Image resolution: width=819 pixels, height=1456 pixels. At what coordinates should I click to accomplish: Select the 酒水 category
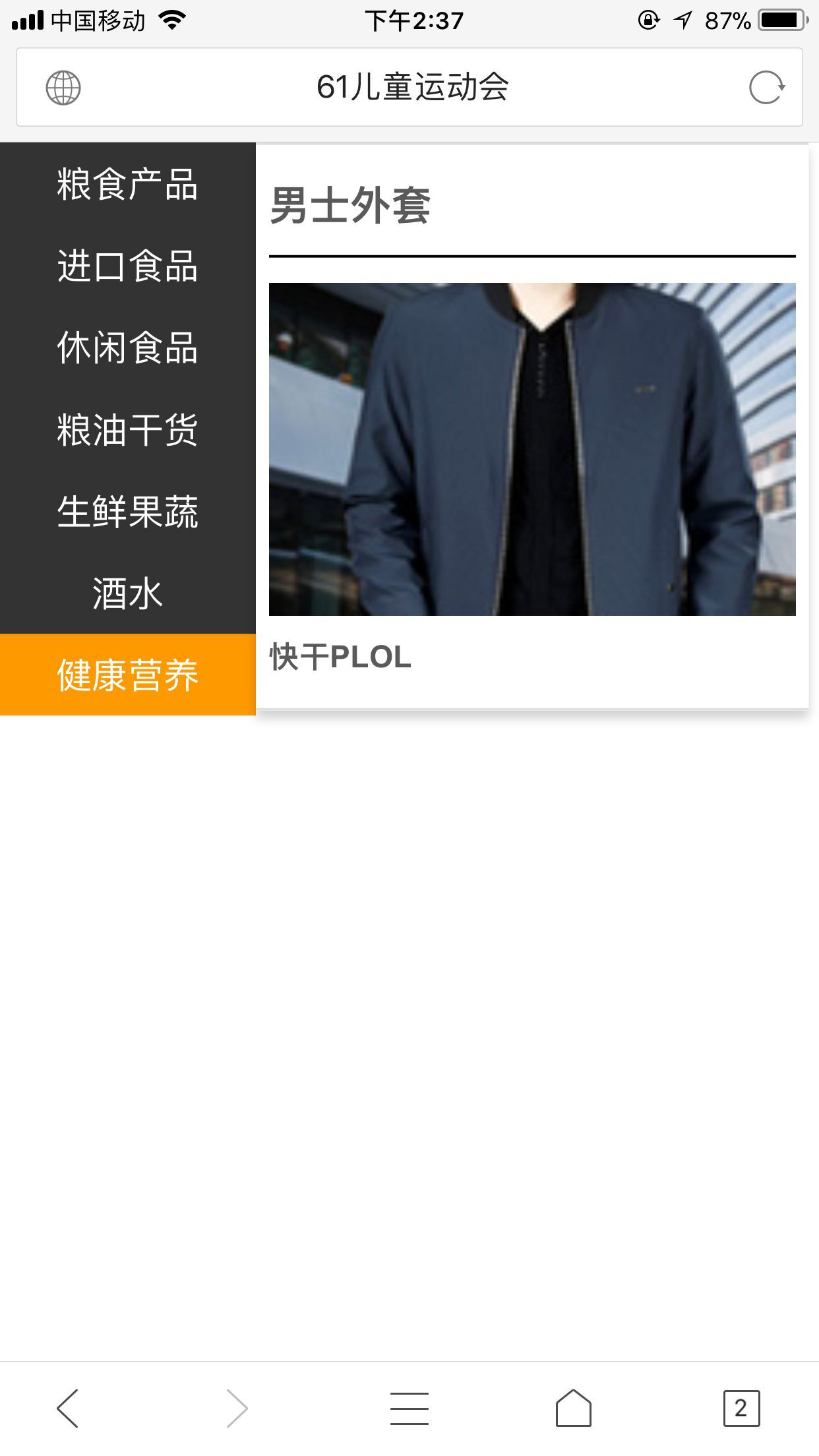tap(127, 593)
